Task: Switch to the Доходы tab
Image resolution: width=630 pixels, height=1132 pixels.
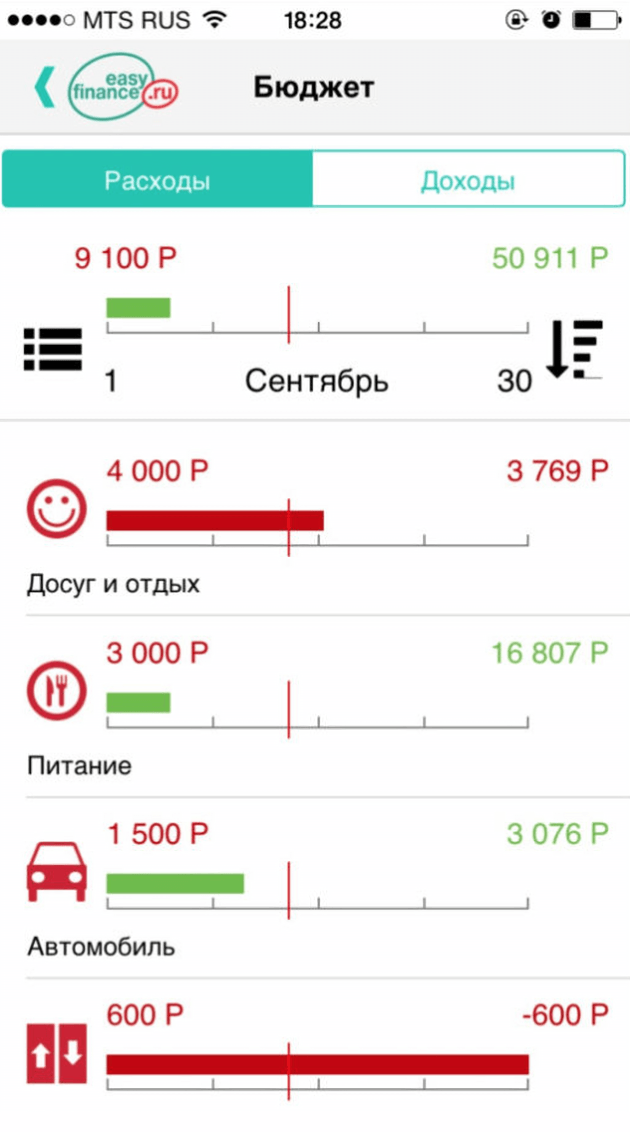Action: 468,180
